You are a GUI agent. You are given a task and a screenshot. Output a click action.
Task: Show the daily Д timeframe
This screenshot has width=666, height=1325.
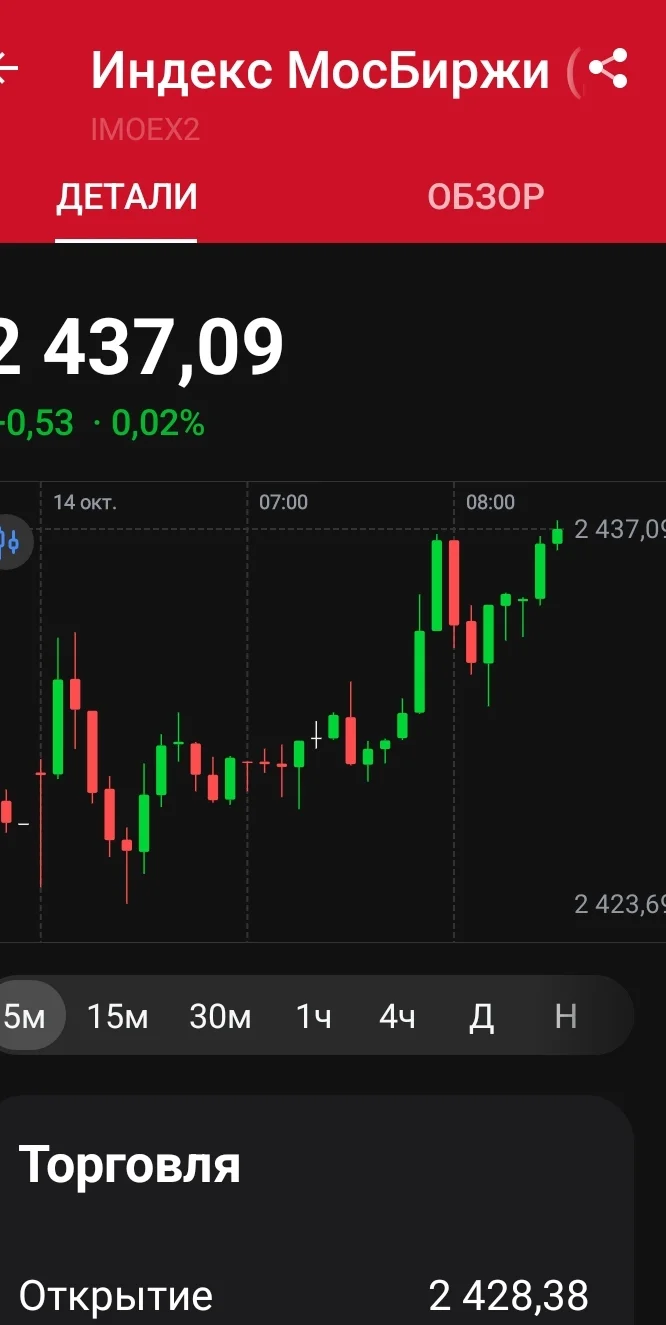(x=482, y=1017)
